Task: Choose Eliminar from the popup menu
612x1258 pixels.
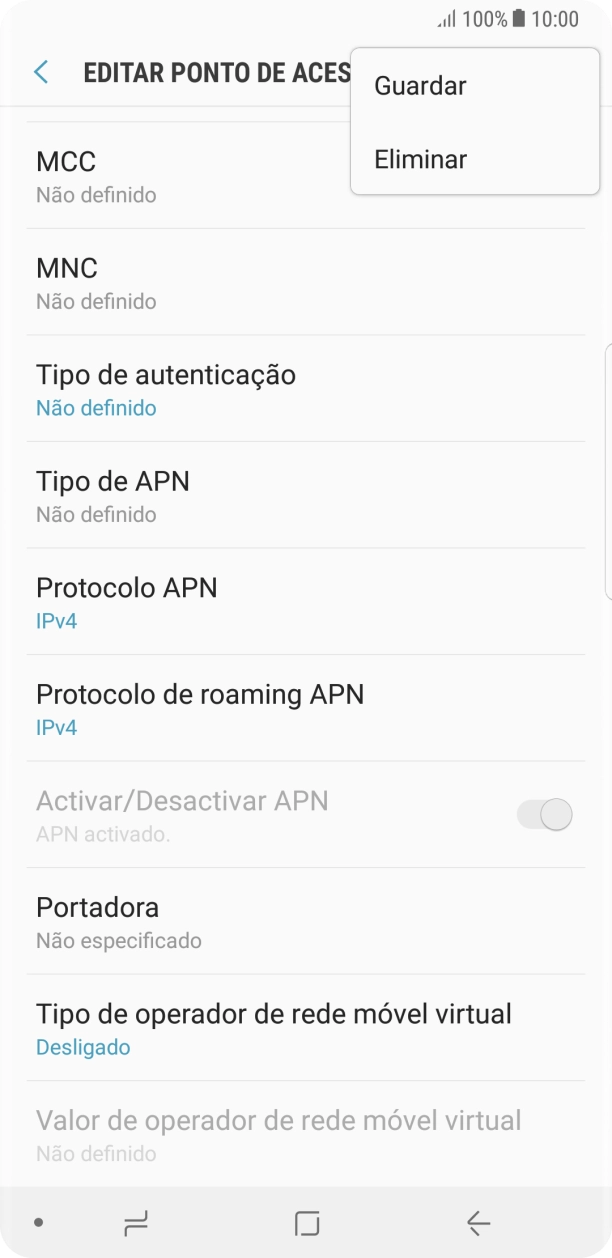Action: [x=420, y=159]
